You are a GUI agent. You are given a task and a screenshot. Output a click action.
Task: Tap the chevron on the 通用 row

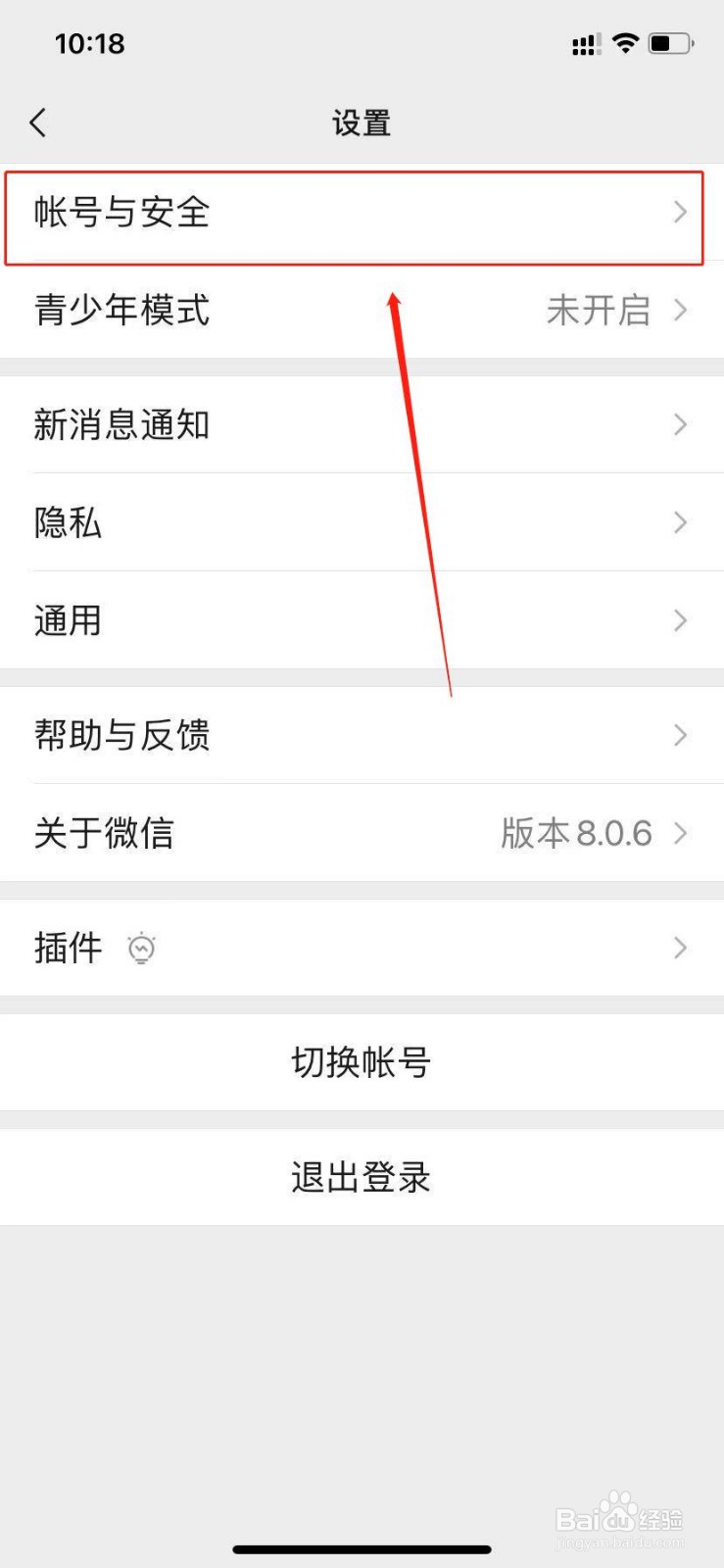click(x=680, y=620)
